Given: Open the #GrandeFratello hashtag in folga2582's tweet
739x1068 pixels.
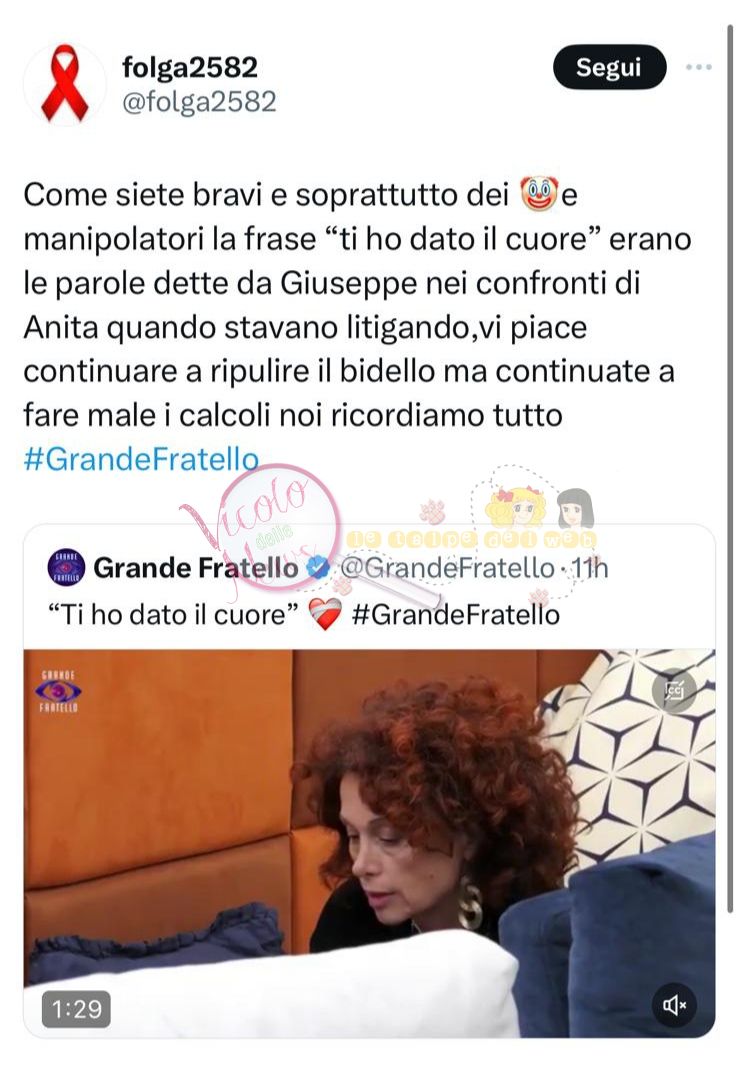Looking at the screenshot, I should [140, 458].
